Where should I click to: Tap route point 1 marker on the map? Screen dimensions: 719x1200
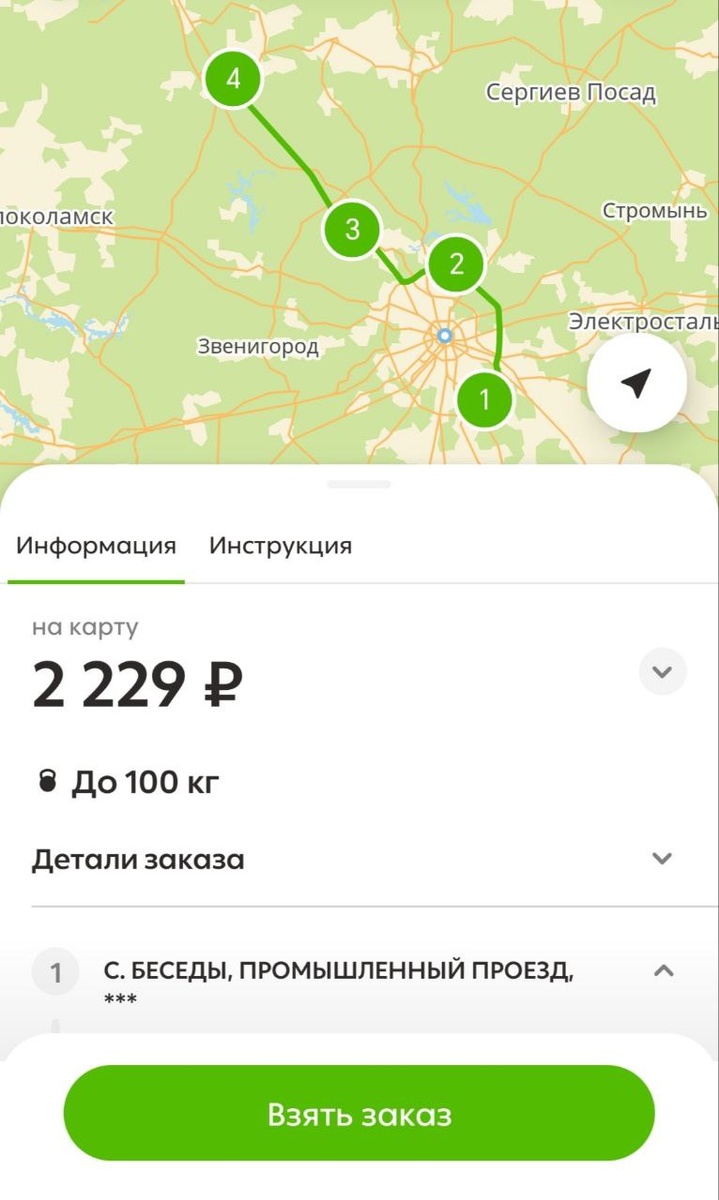(485, 400)
